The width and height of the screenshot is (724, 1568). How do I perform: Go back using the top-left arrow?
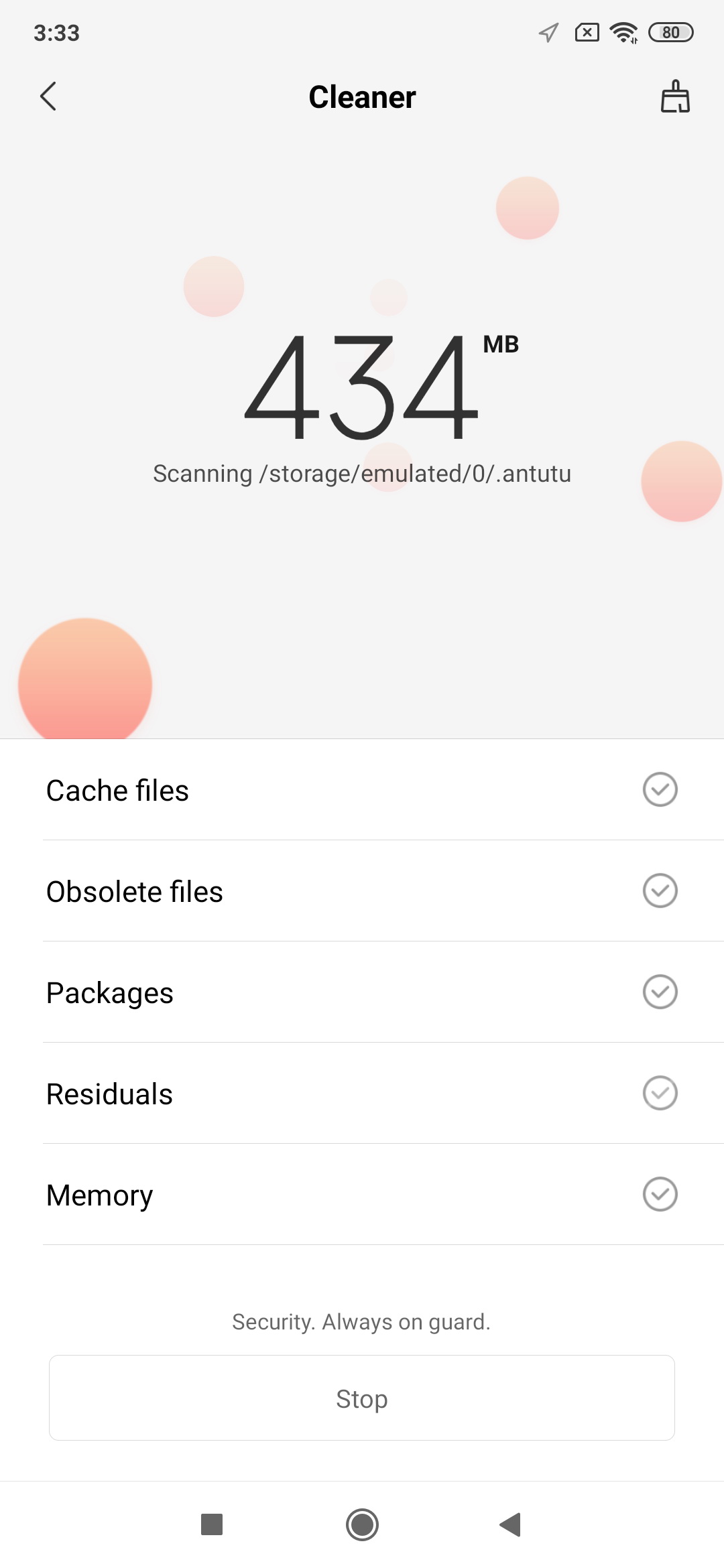point(48,96)
